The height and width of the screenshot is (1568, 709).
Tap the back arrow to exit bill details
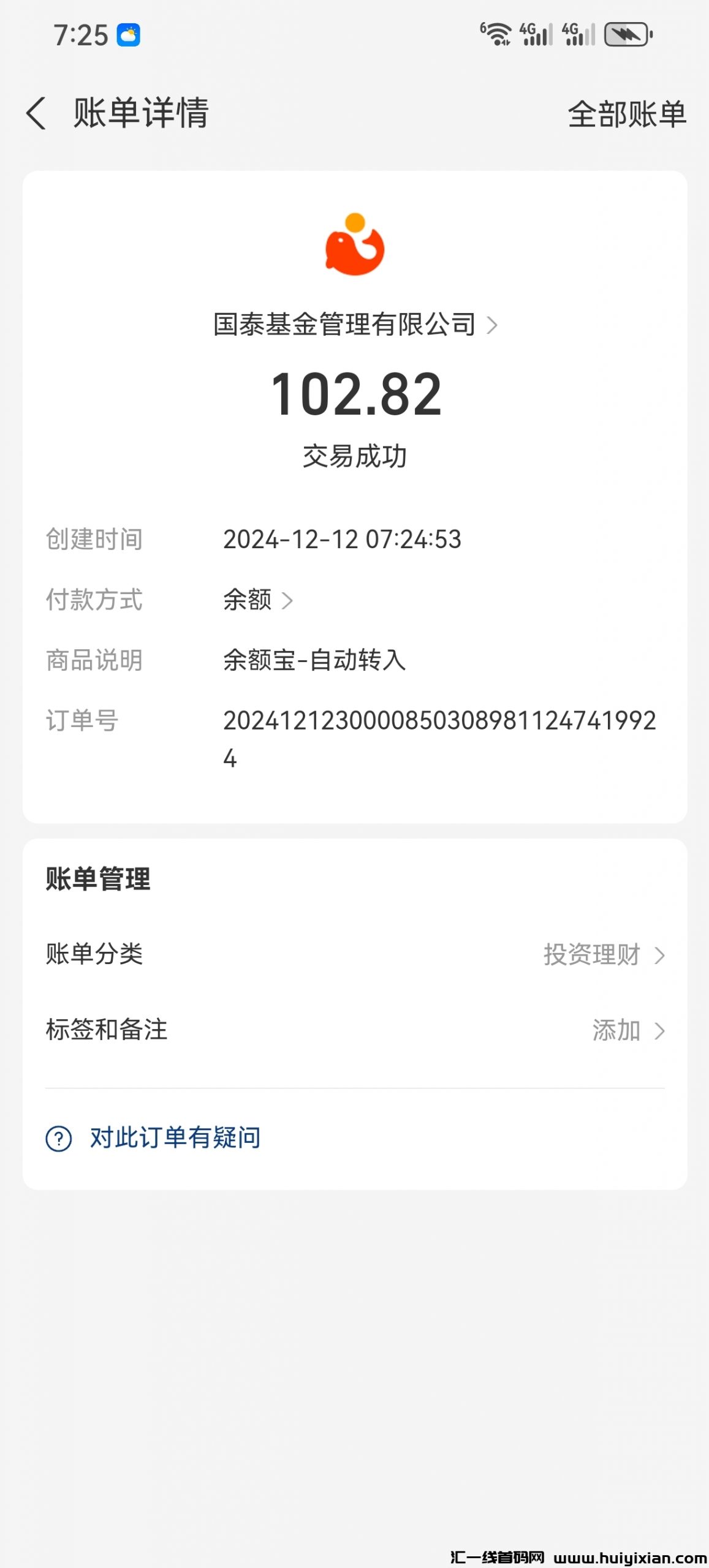point(37,115)
